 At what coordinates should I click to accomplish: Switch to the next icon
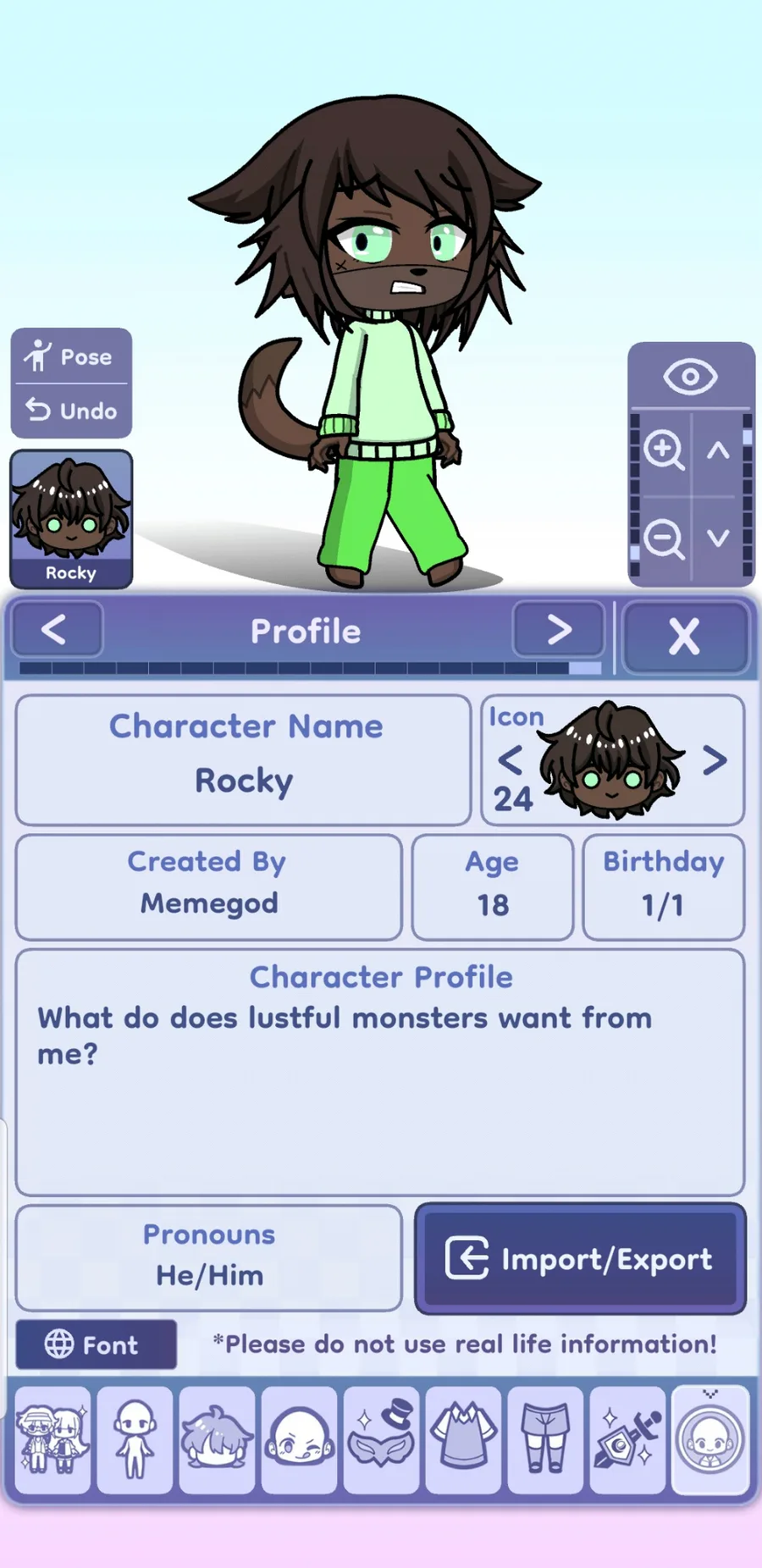pos(715,760)
